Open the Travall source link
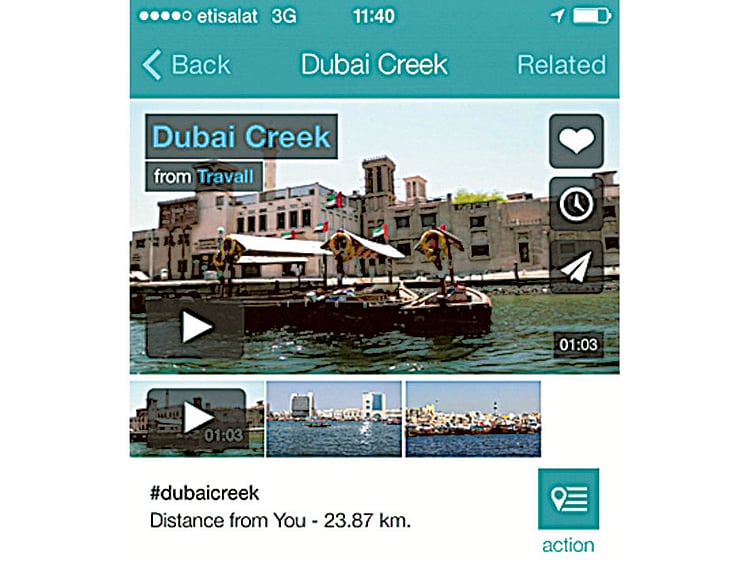Screen dimensions: 750x563 pos(226,178)
